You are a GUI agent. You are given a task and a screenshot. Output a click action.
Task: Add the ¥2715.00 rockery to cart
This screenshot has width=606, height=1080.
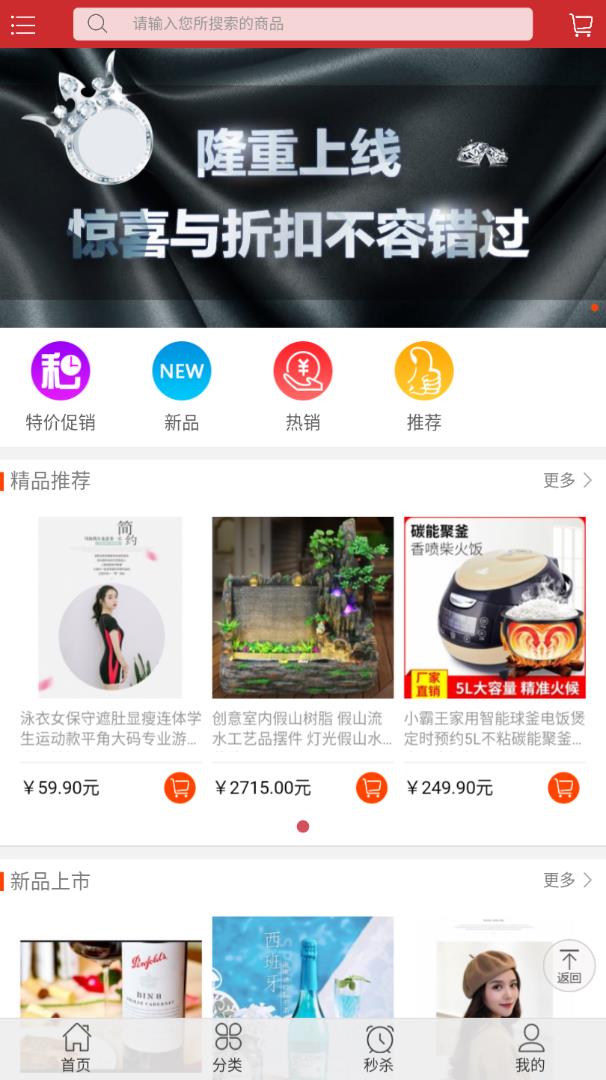[x=372, y=788]
